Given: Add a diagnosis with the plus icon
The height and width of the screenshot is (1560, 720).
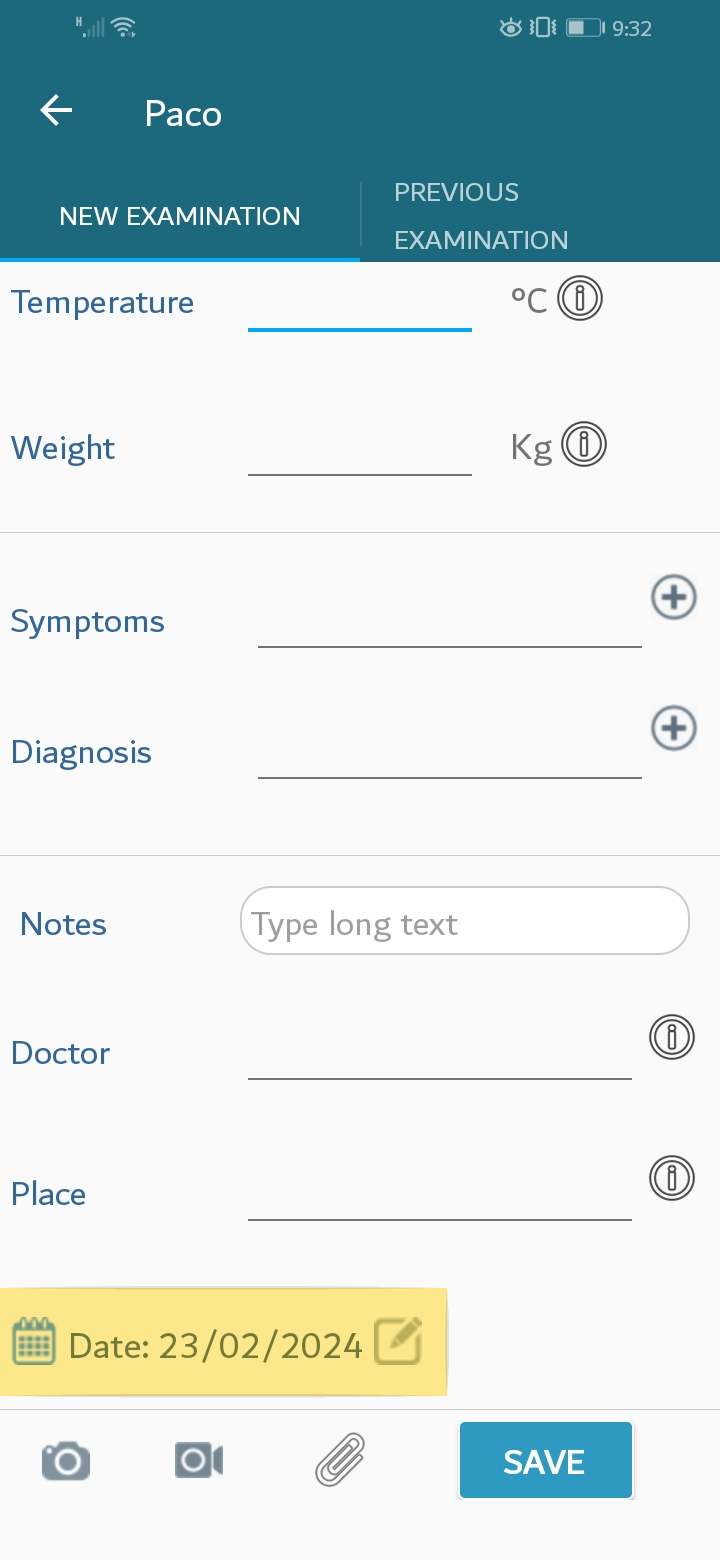Looking at the screenshot, I should (x=674, y=728).
